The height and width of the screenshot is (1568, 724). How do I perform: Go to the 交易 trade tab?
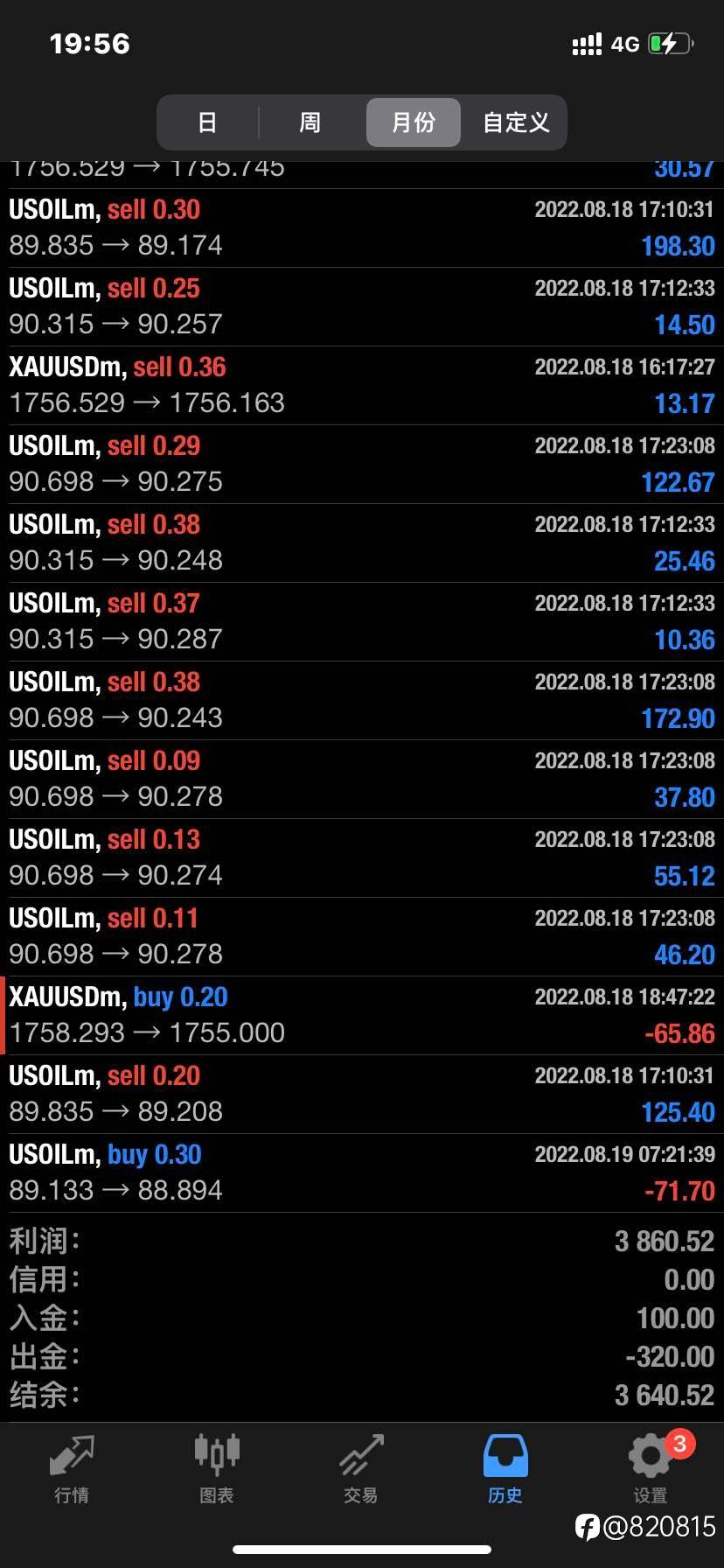click(x=361, y=1470)
